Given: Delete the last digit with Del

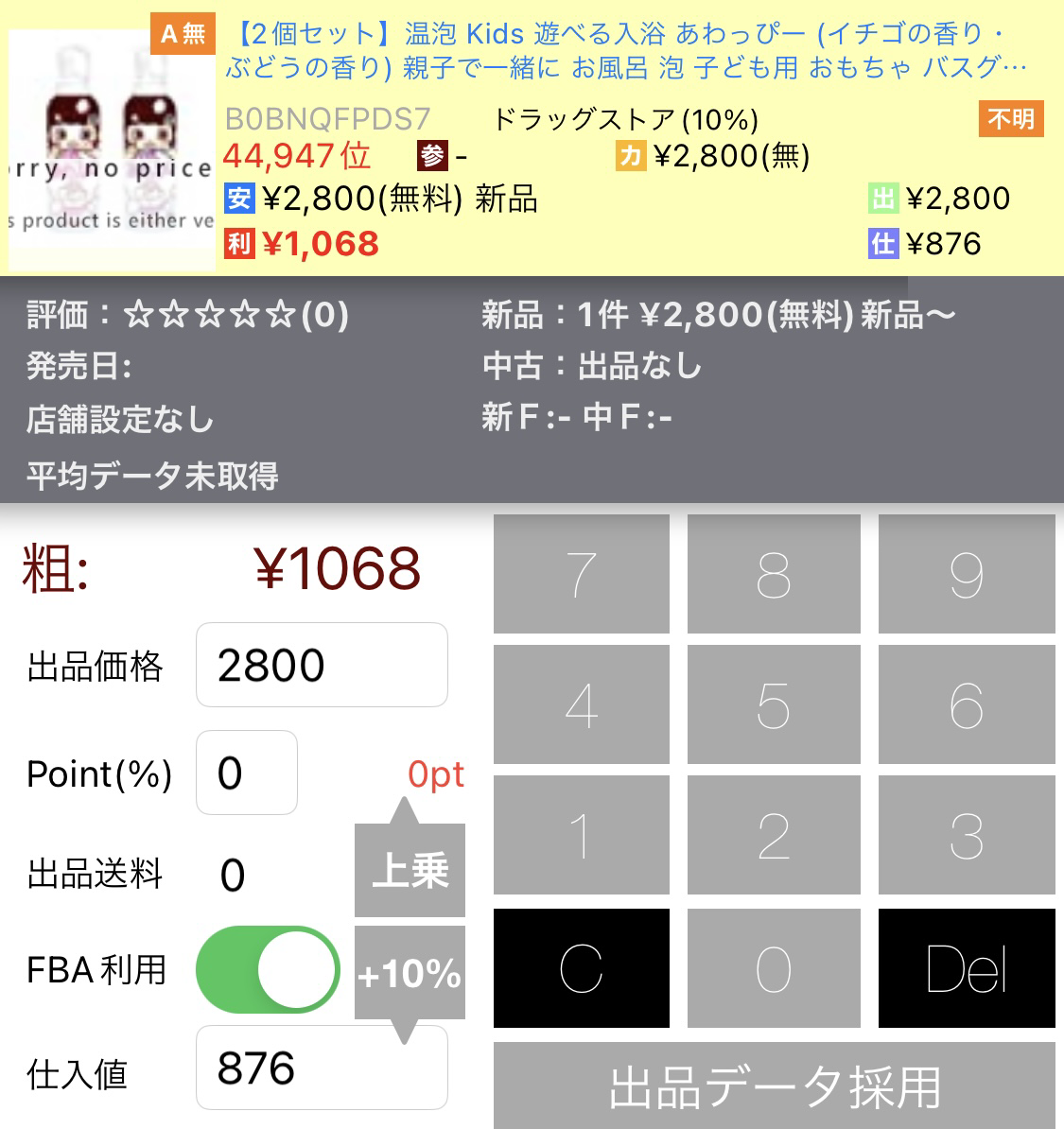Looking at the screenshot, I should pos(966,968).
